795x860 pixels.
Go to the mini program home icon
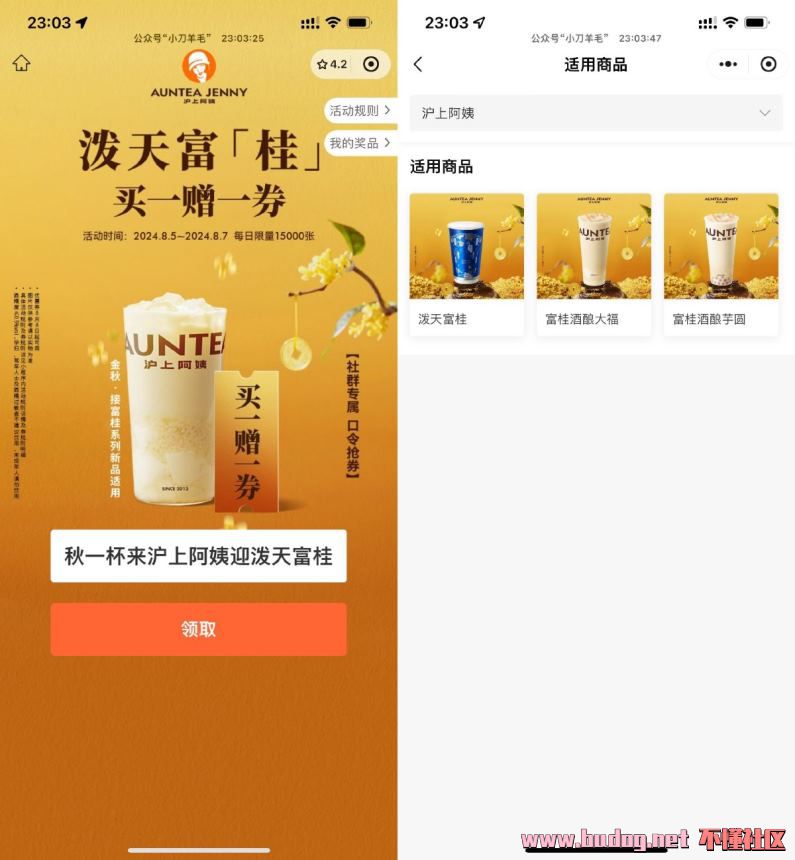[x=21, y=63]
